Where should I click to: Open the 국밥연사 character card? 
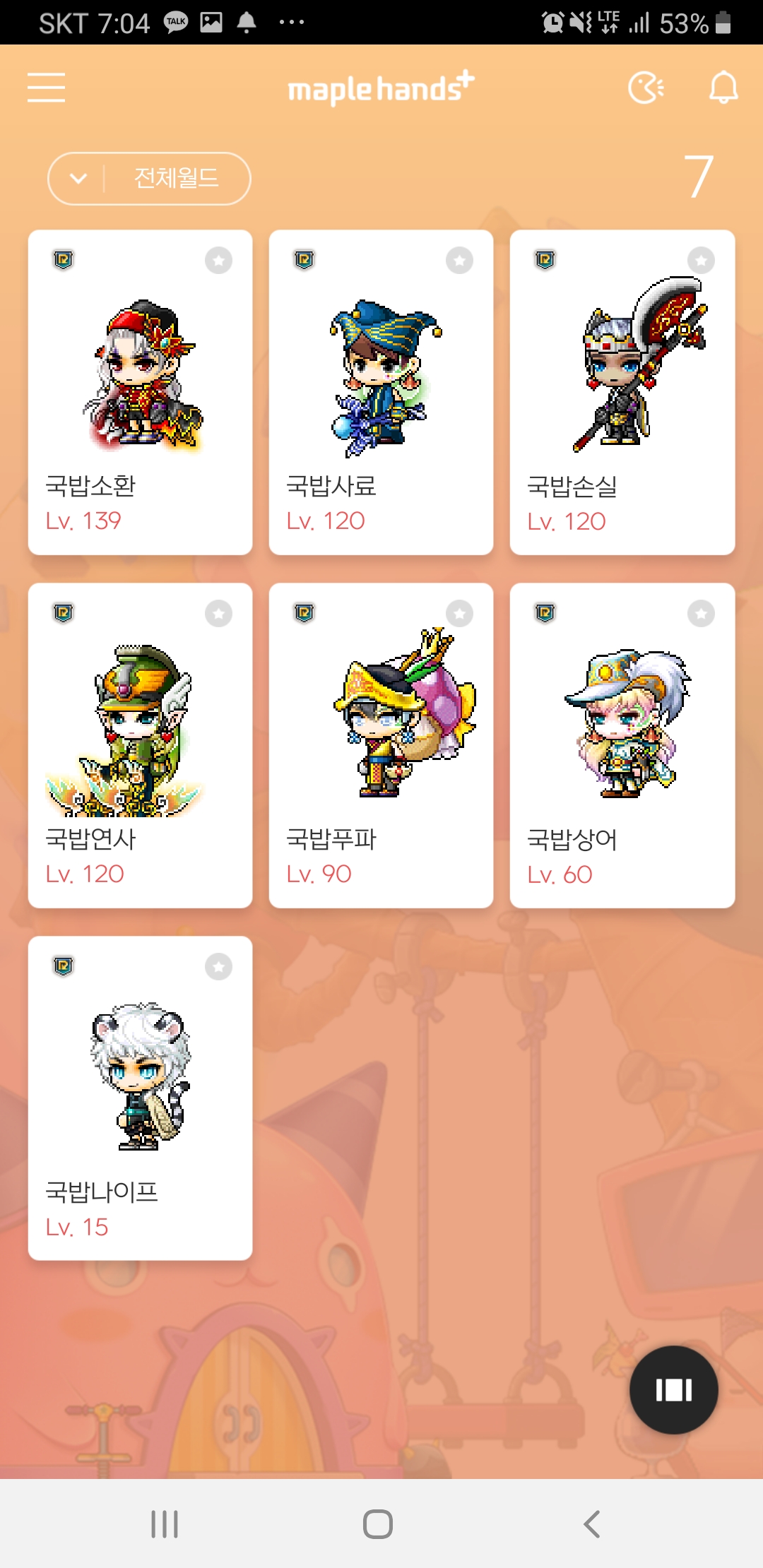pos(140,746)
